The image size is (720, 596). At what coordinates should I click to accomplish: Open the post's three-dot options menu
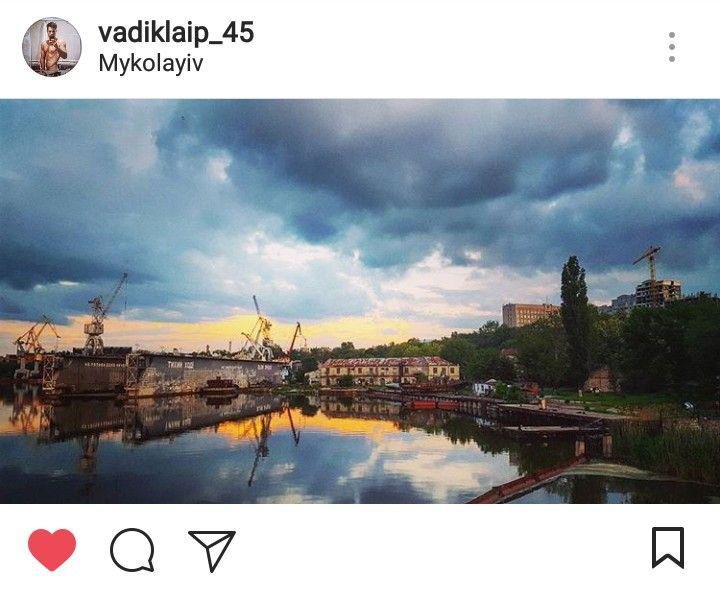tap(671, 47)
